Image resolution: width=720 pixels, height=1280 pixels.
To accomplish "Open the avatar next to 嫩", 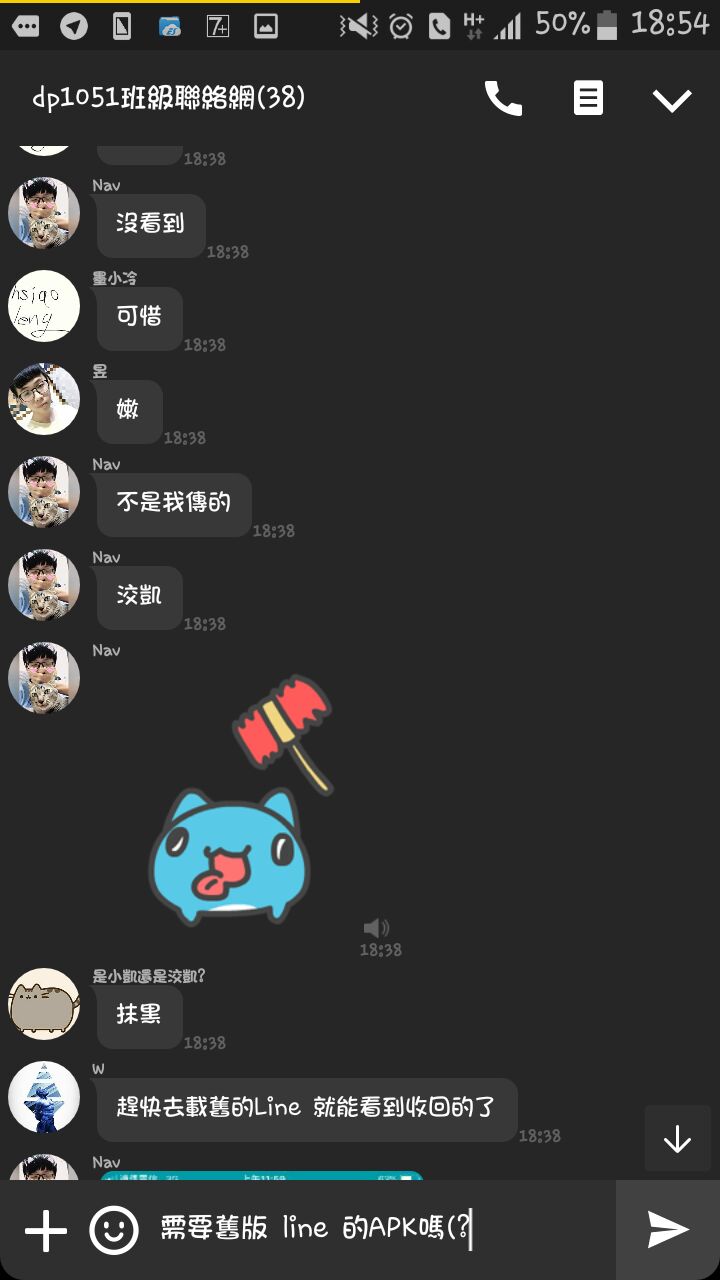I will (x=44, y=399).
